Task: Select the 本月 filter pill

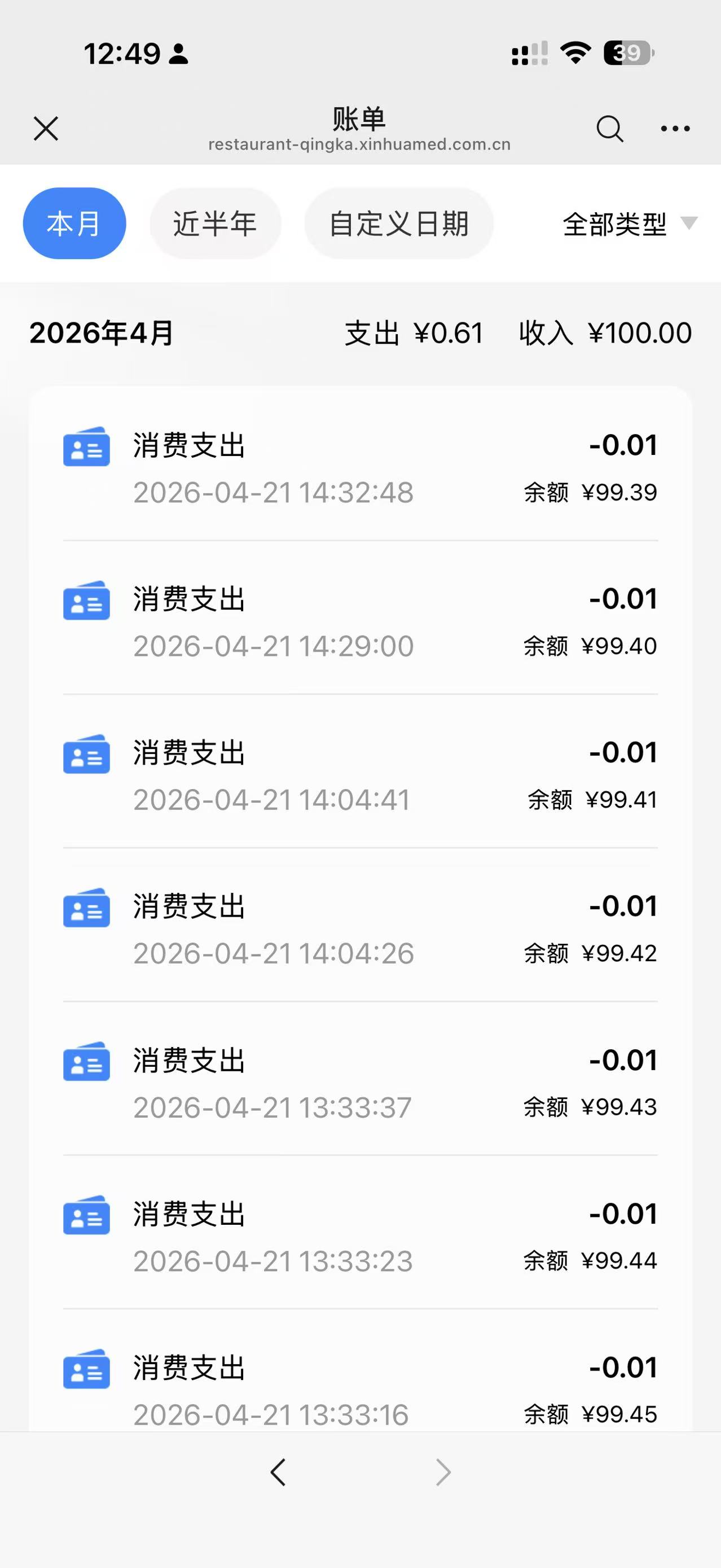Action: pos(73,224)
